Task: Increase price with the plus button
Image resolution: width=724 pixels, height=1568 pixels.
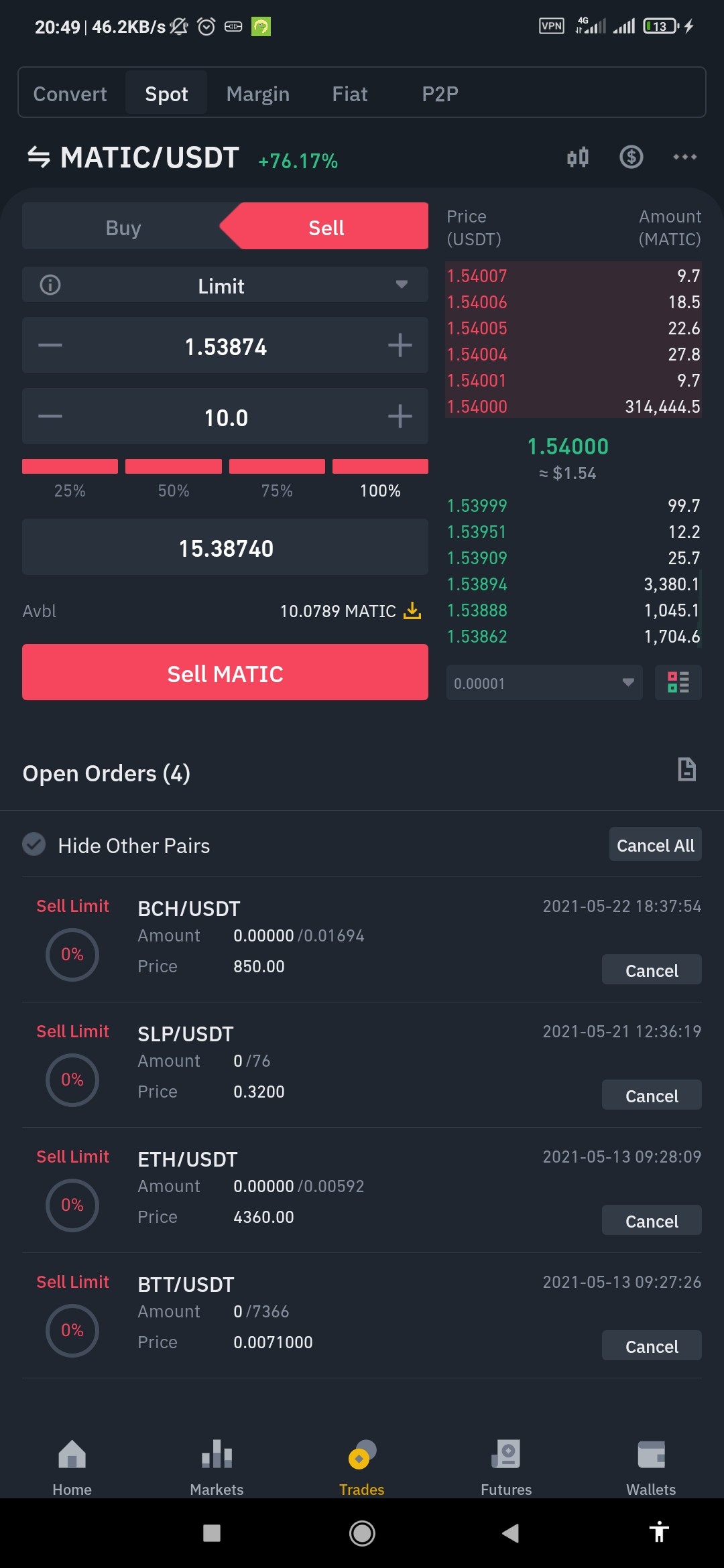Action: click(400, 346)
